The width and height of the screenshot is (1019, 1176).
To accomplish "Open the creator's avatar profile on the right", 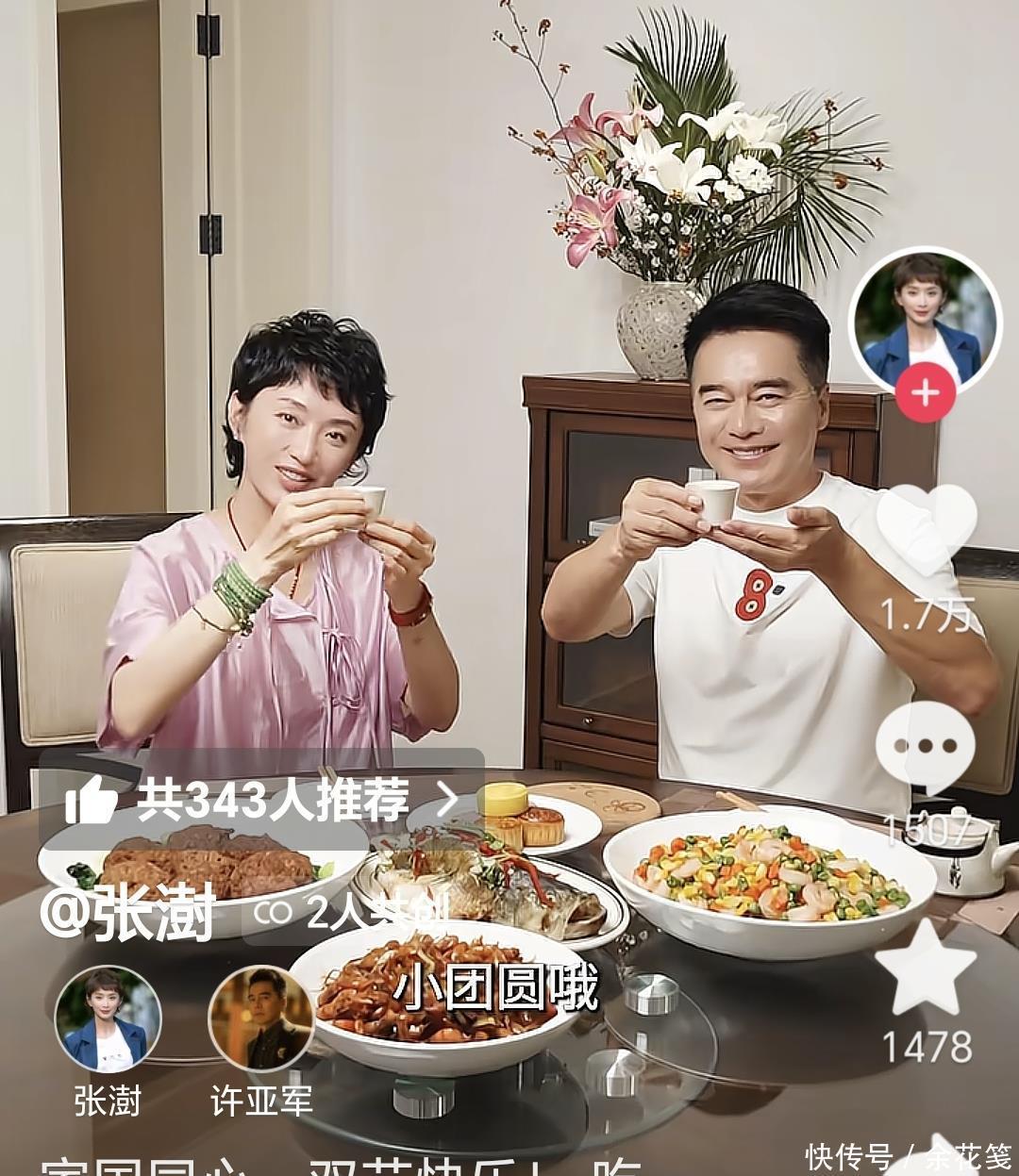I will (x=924, y=319).
